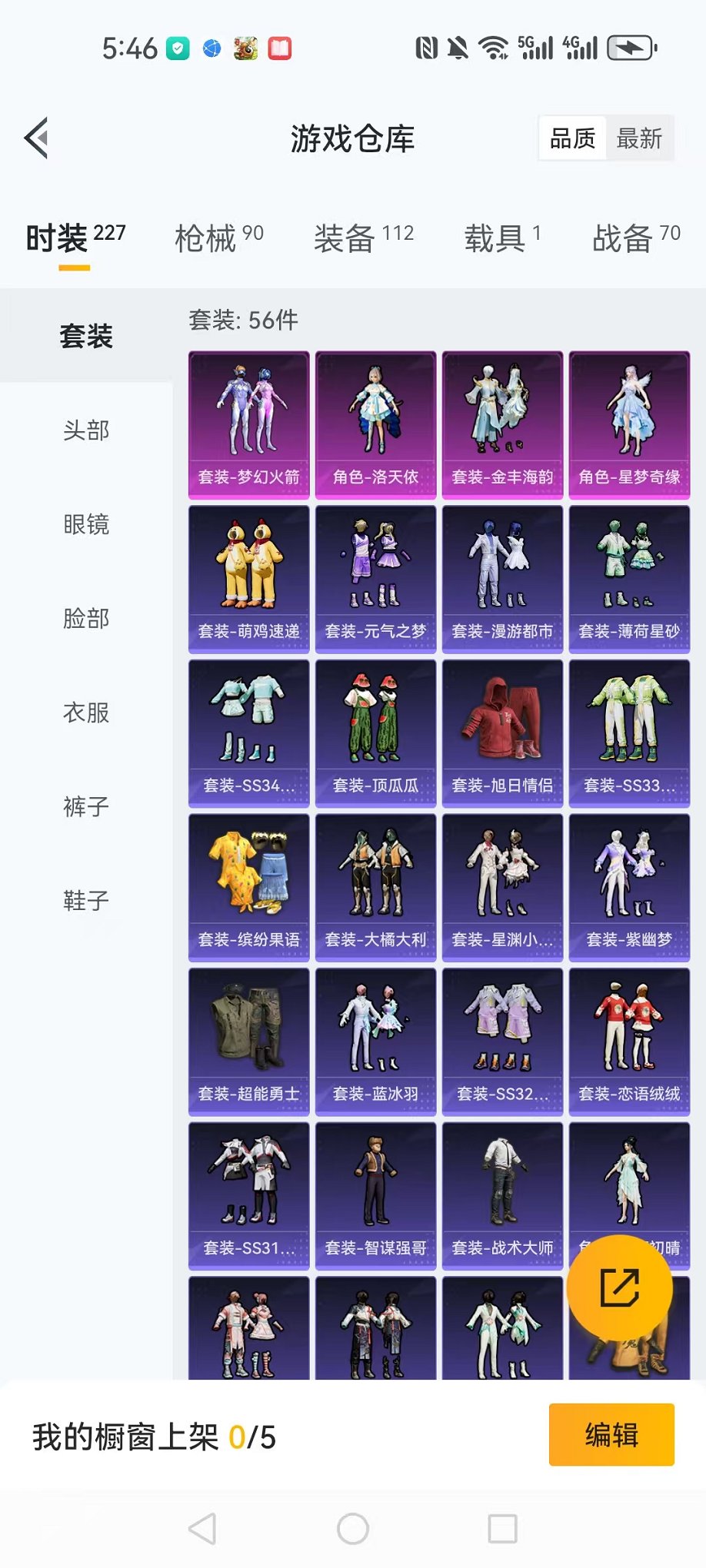Image resolution: width=706 pixels, height=1568 pixels.
Task: Switch to the 载具 tab
Action: [502, 238]
